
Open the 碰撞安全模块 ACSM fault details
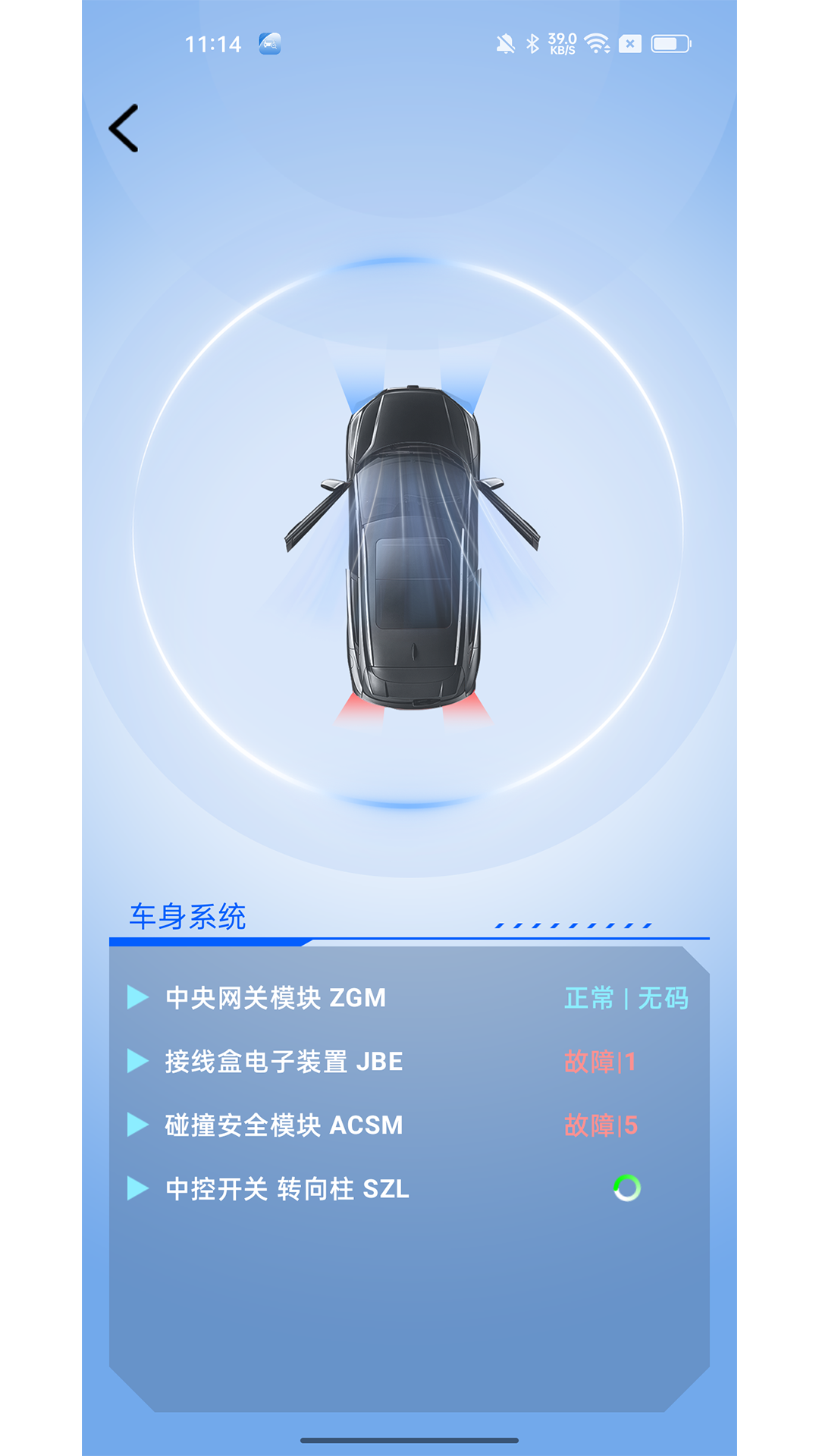600,1125
